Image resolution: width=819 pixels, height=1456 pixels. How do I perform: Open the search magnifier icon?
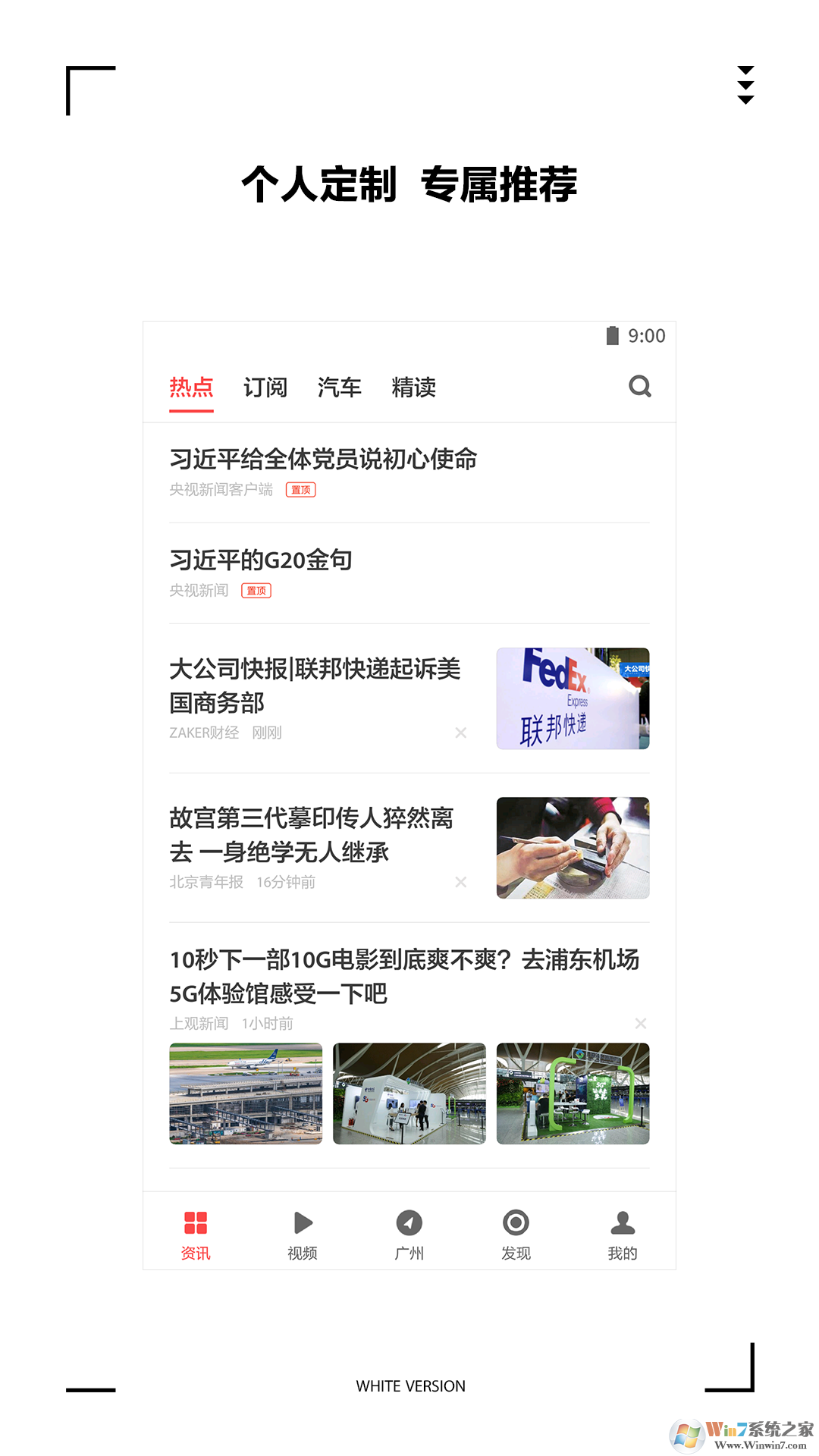click(x=639, y=387)
